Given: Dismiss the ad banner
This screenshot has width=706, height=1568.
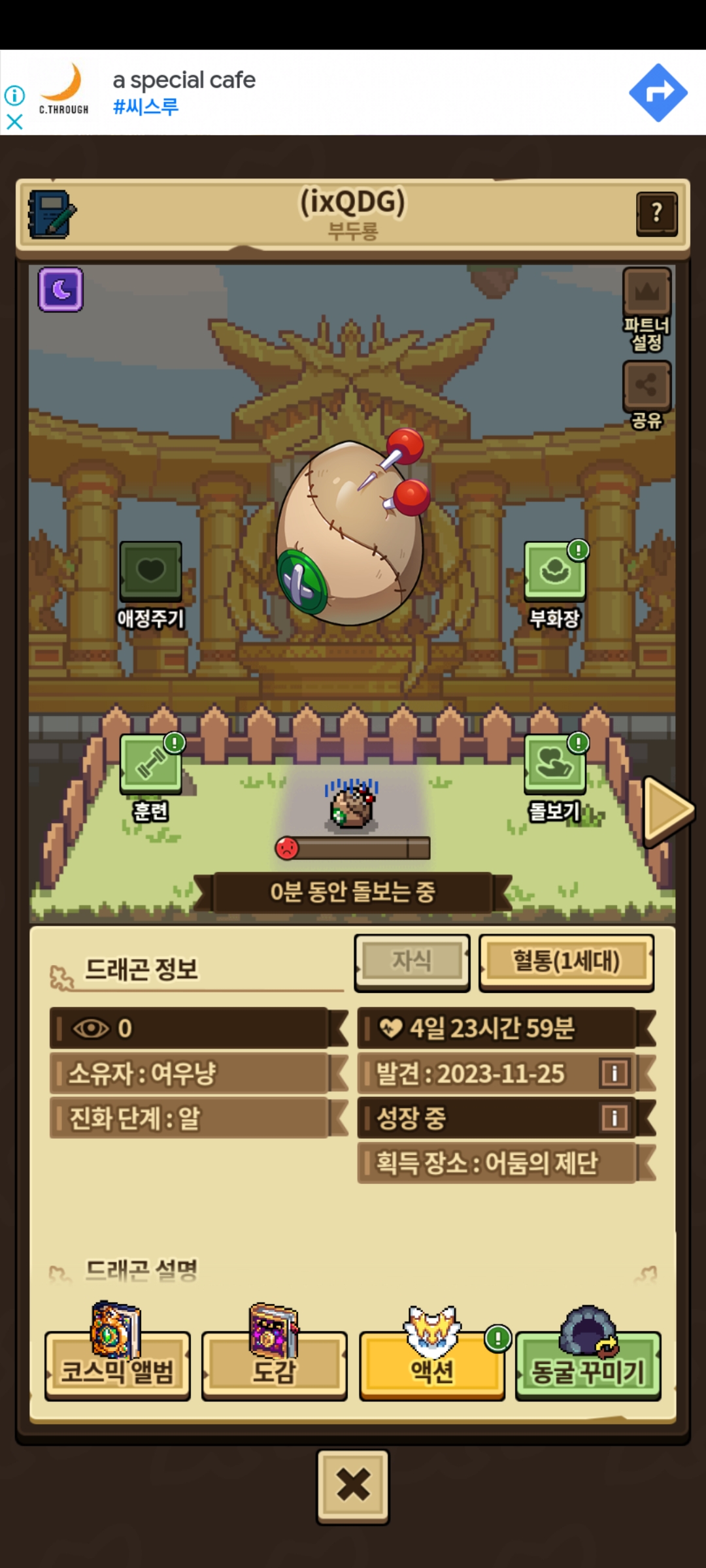Looking at the screenshot, I should 14,122.
